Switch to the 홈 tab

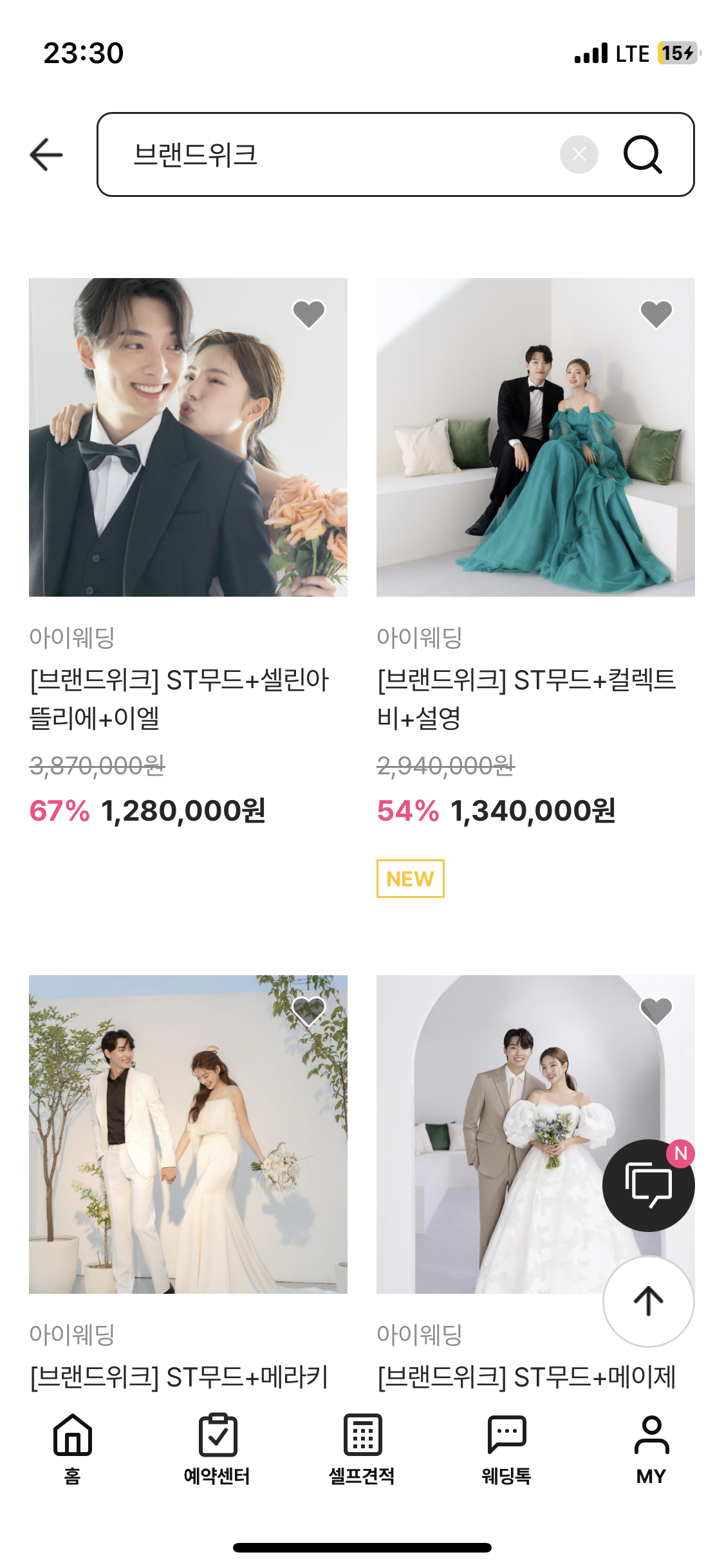[x=72, y=1448]
